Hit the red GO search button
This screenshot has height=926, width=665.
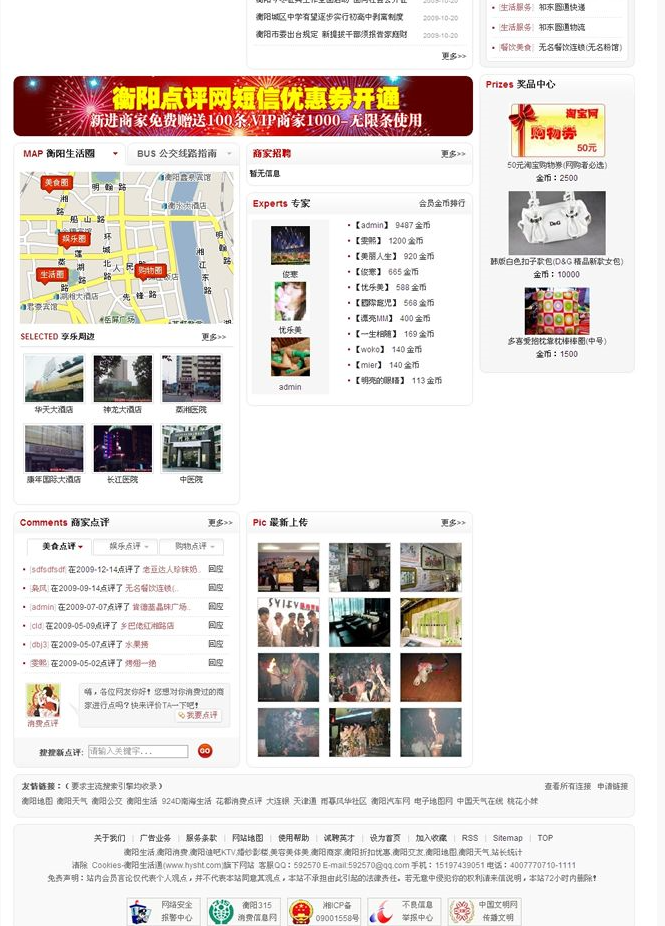click(x=205, y=751)
